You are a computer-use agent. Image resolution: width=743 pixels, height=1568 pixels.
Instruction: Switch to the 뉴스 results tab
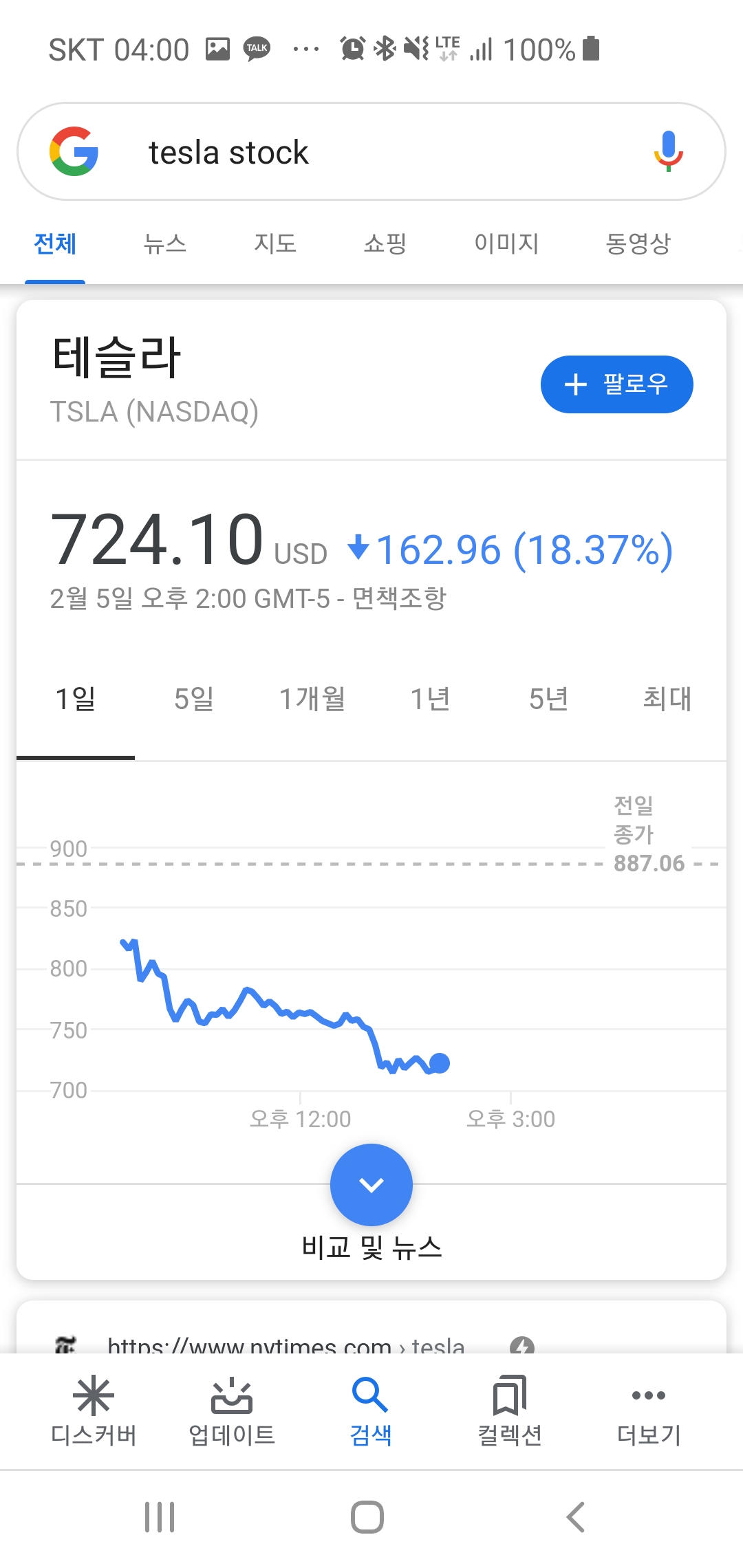pos(165,243)
